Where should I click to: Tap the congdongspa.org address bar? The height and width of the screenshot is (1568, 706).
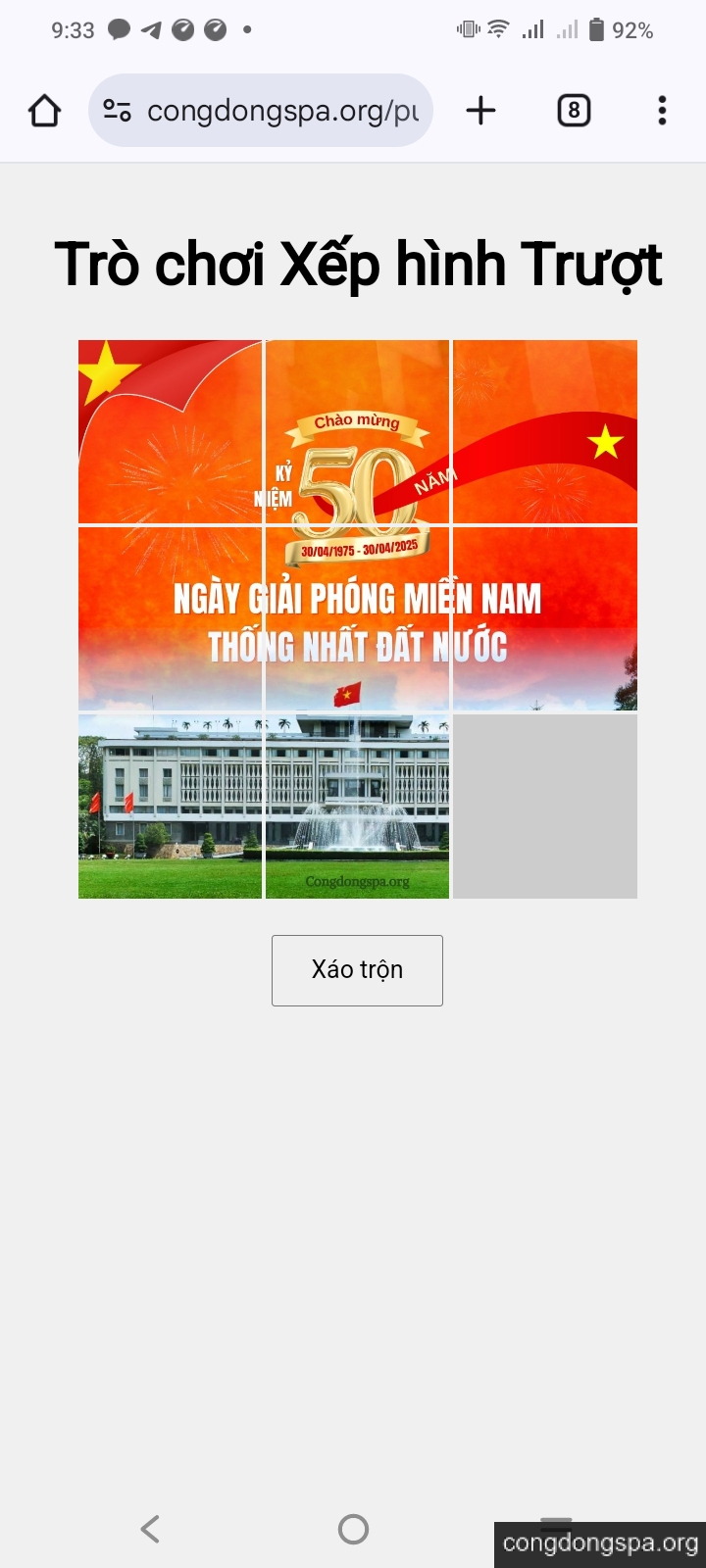pos(261,111)
